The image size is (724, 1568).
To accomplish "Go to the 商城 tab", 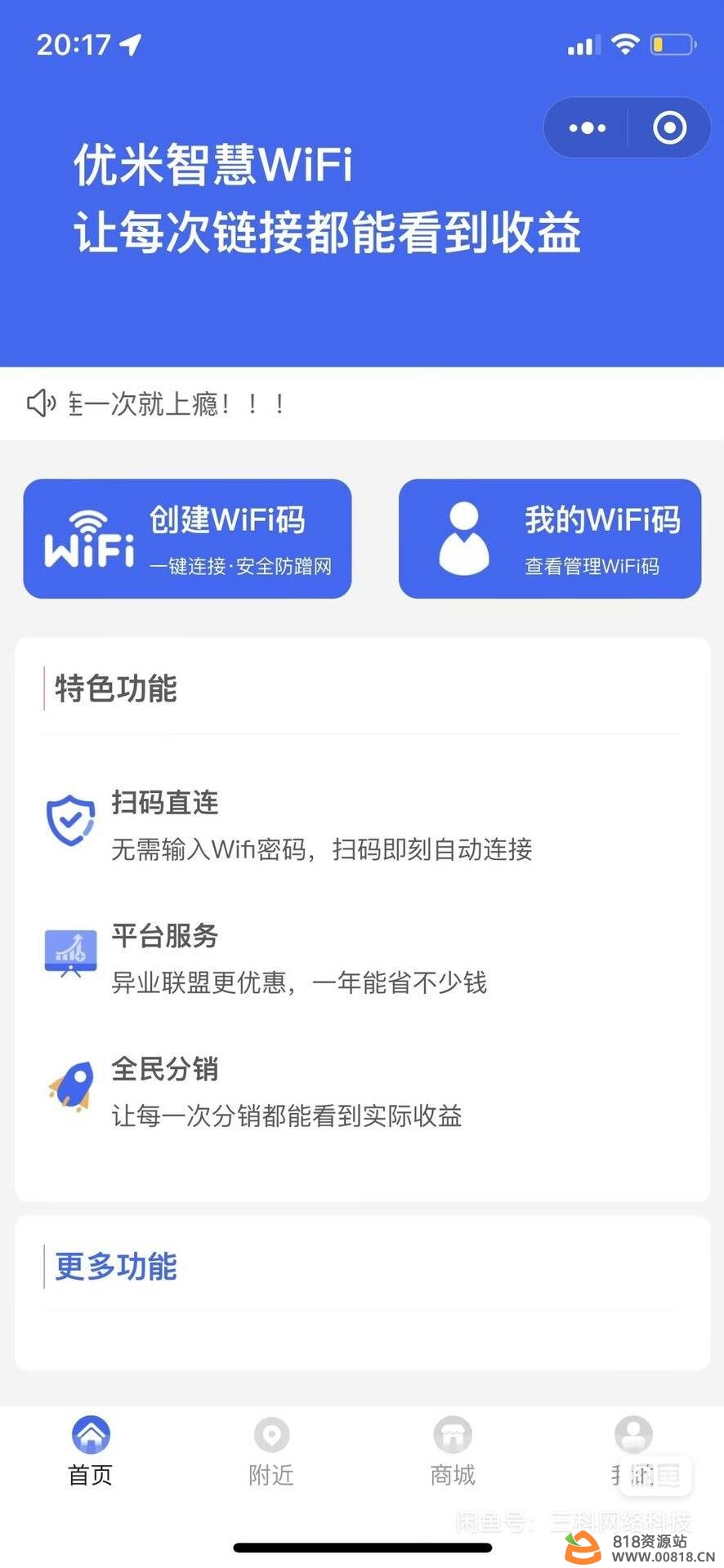I will pyautogui.click(x=453, y=1451).
